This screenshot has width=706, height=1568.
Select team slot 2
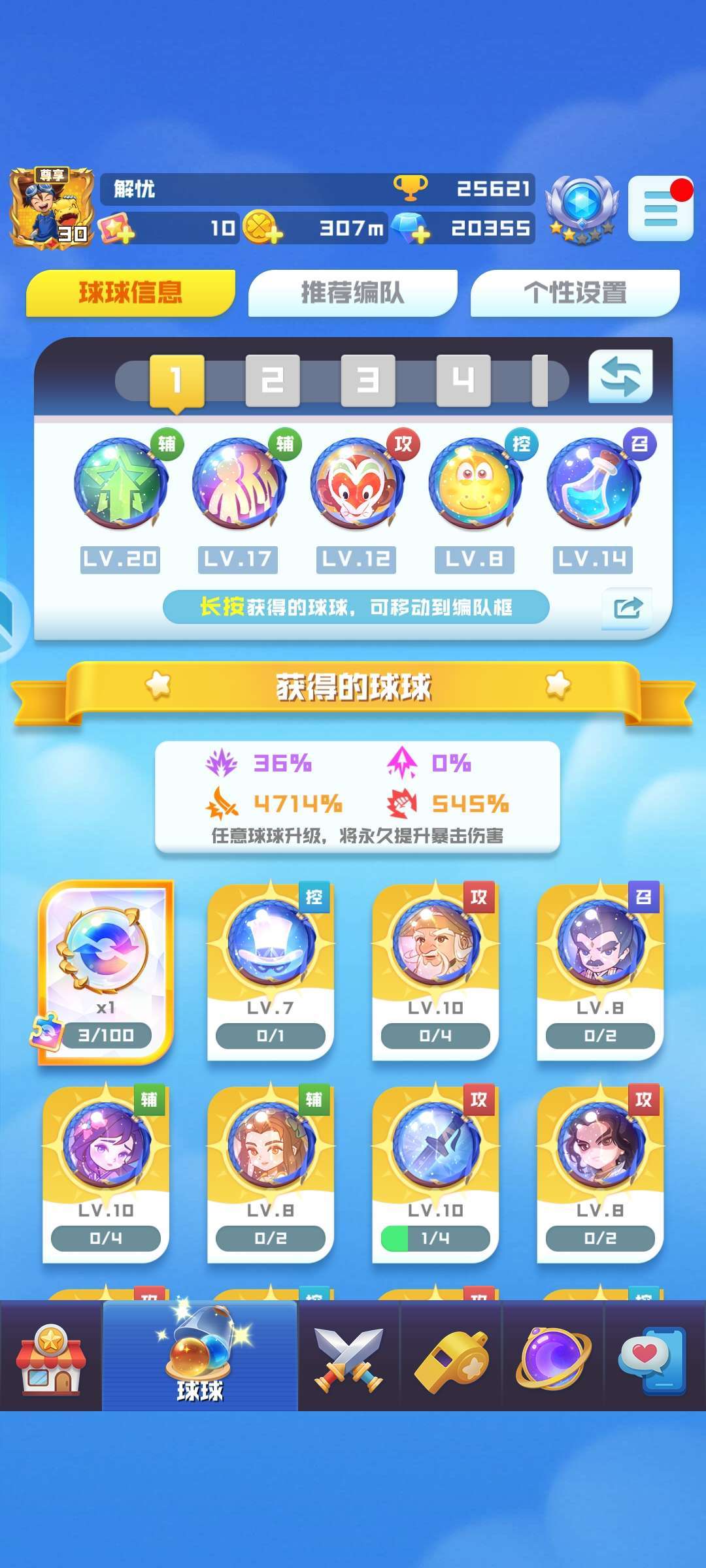pos(273,380)
